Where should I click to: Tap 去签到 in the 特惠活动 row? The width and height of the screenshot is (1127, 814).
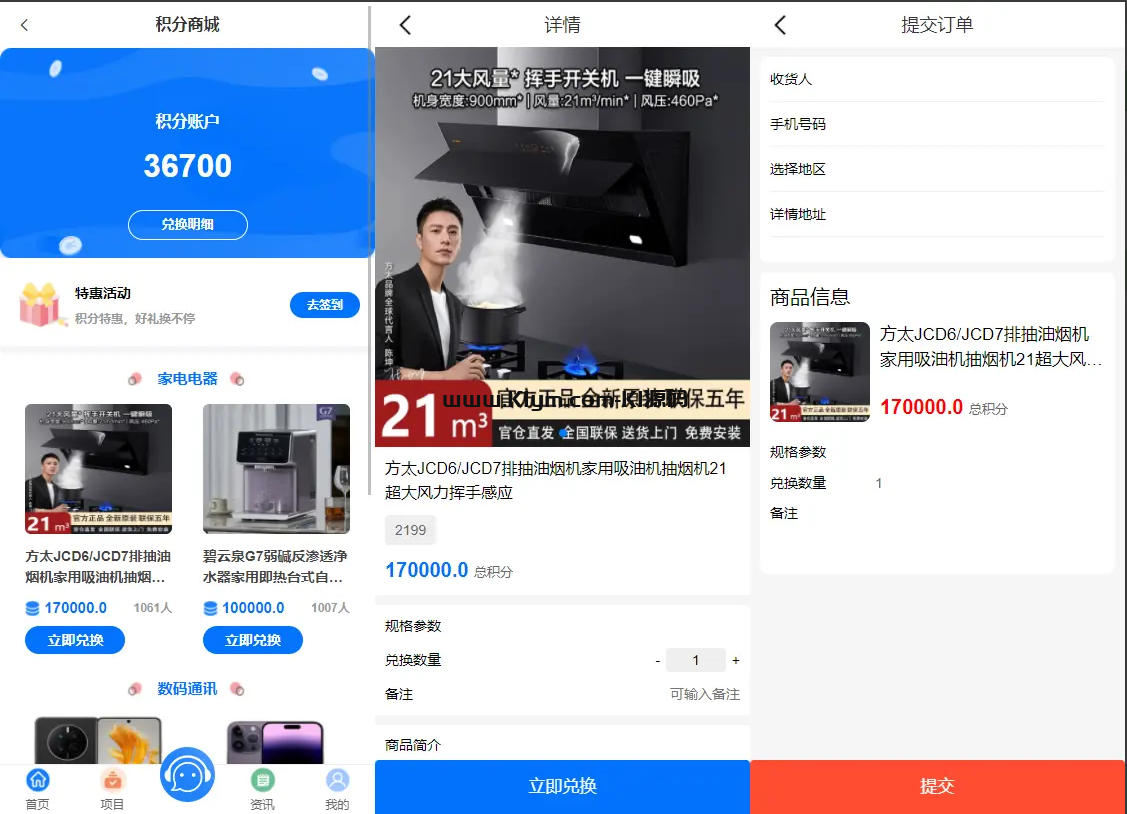pyautogui.click(x=324, y=305)
